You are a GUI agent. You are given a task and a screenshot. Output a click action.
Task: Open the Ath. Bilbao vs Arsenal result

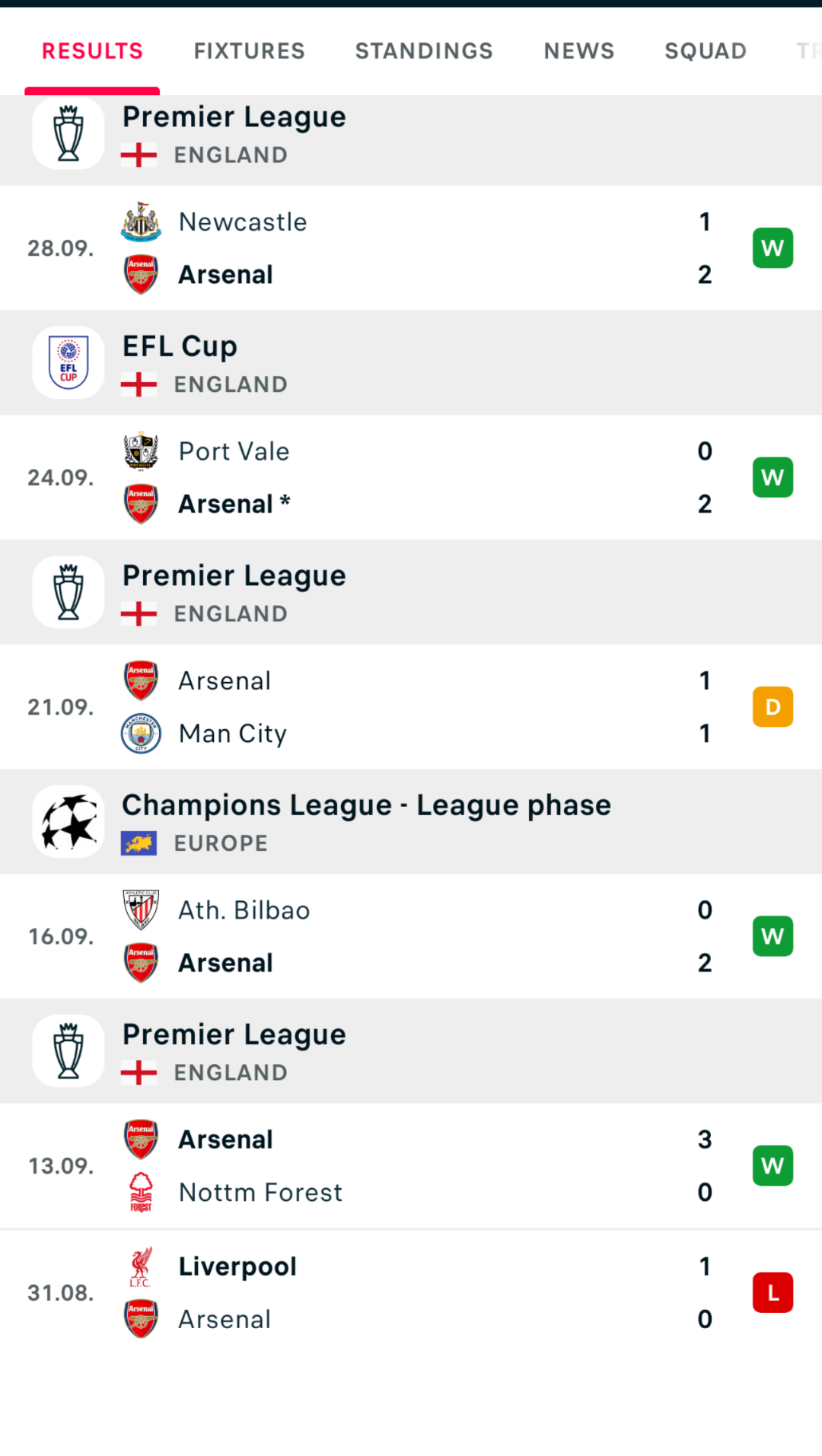pyautogui.click(x=411, y=936)
